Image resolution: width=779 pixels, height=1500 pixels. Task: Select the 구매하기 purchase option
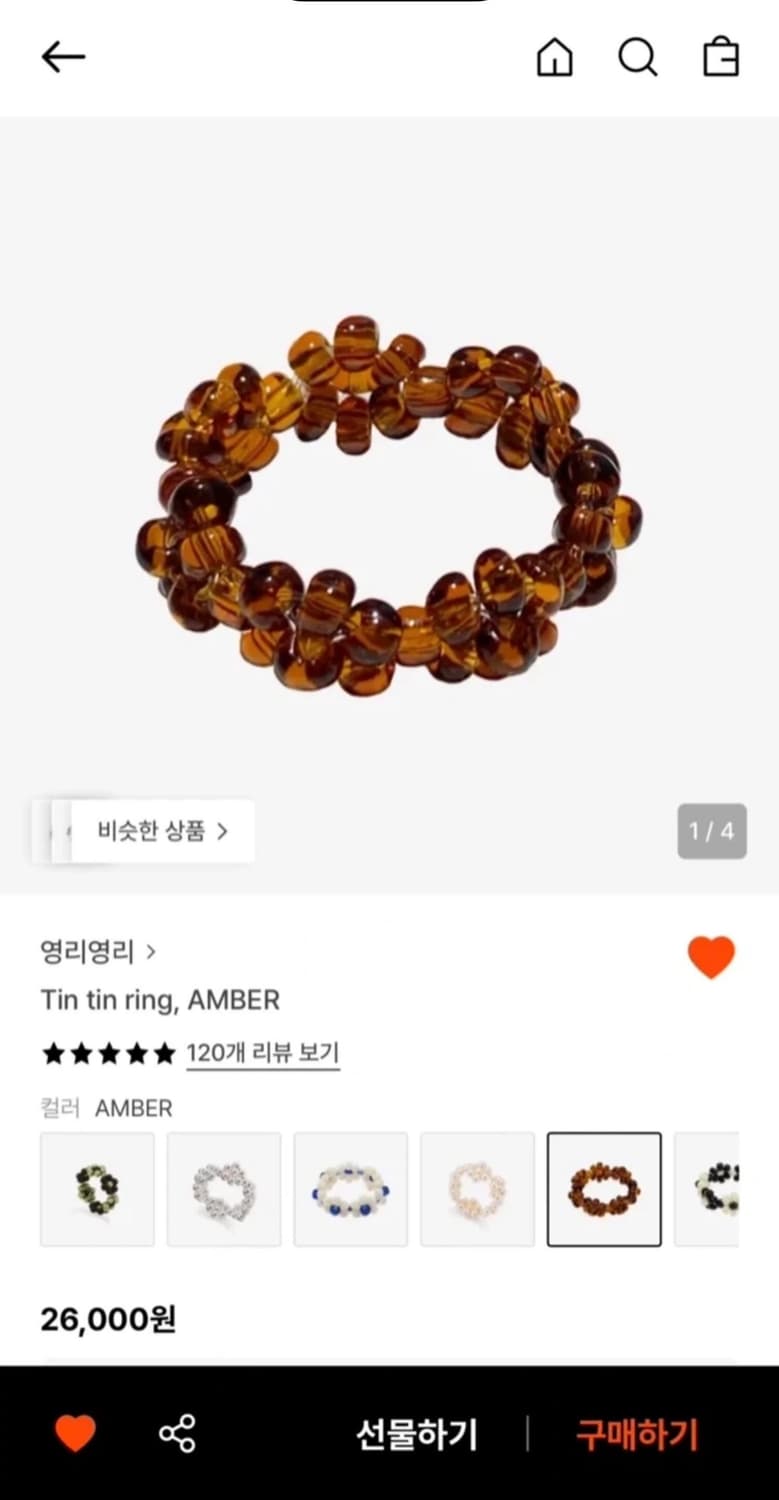(637, 1435)
